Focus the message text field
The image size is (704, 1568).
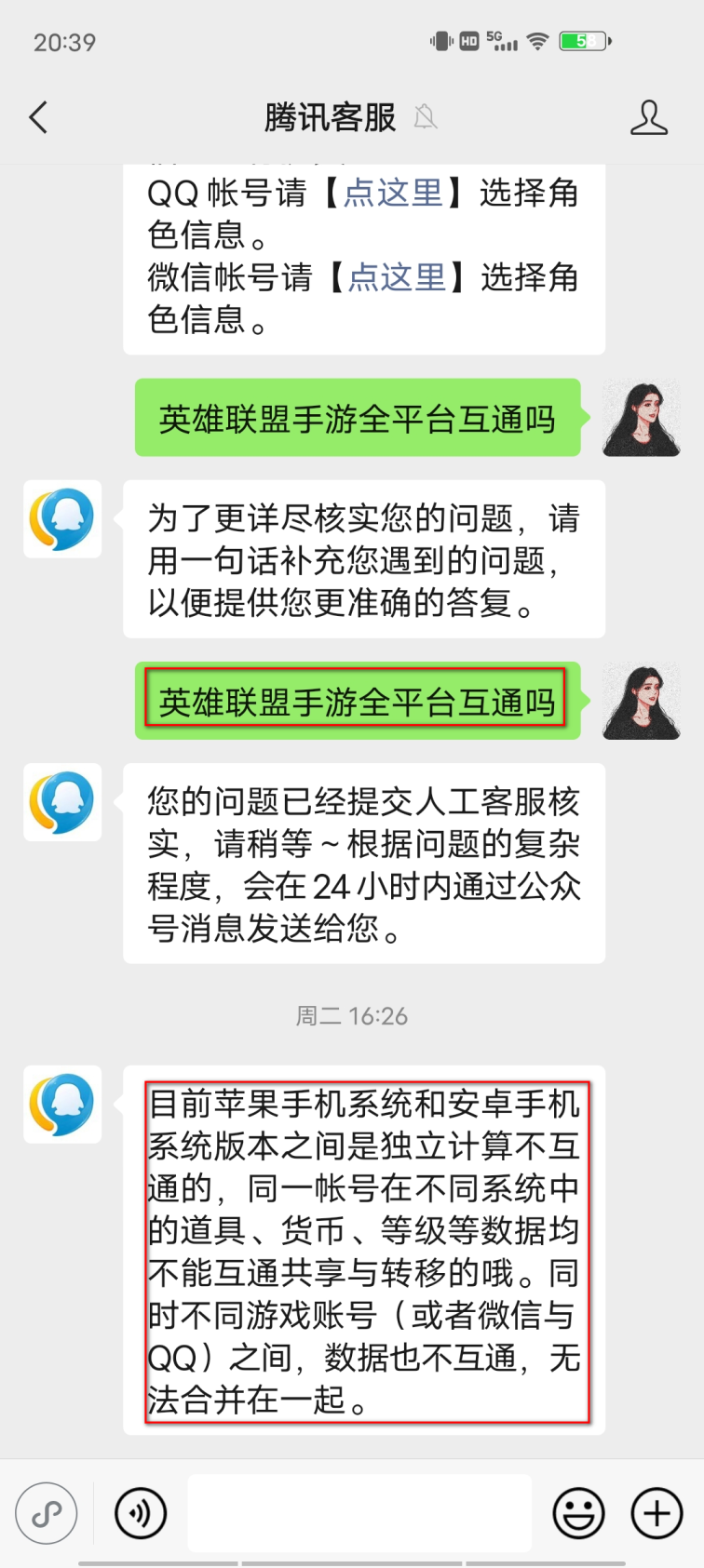pyautogui.click(x=359, y=1513)
